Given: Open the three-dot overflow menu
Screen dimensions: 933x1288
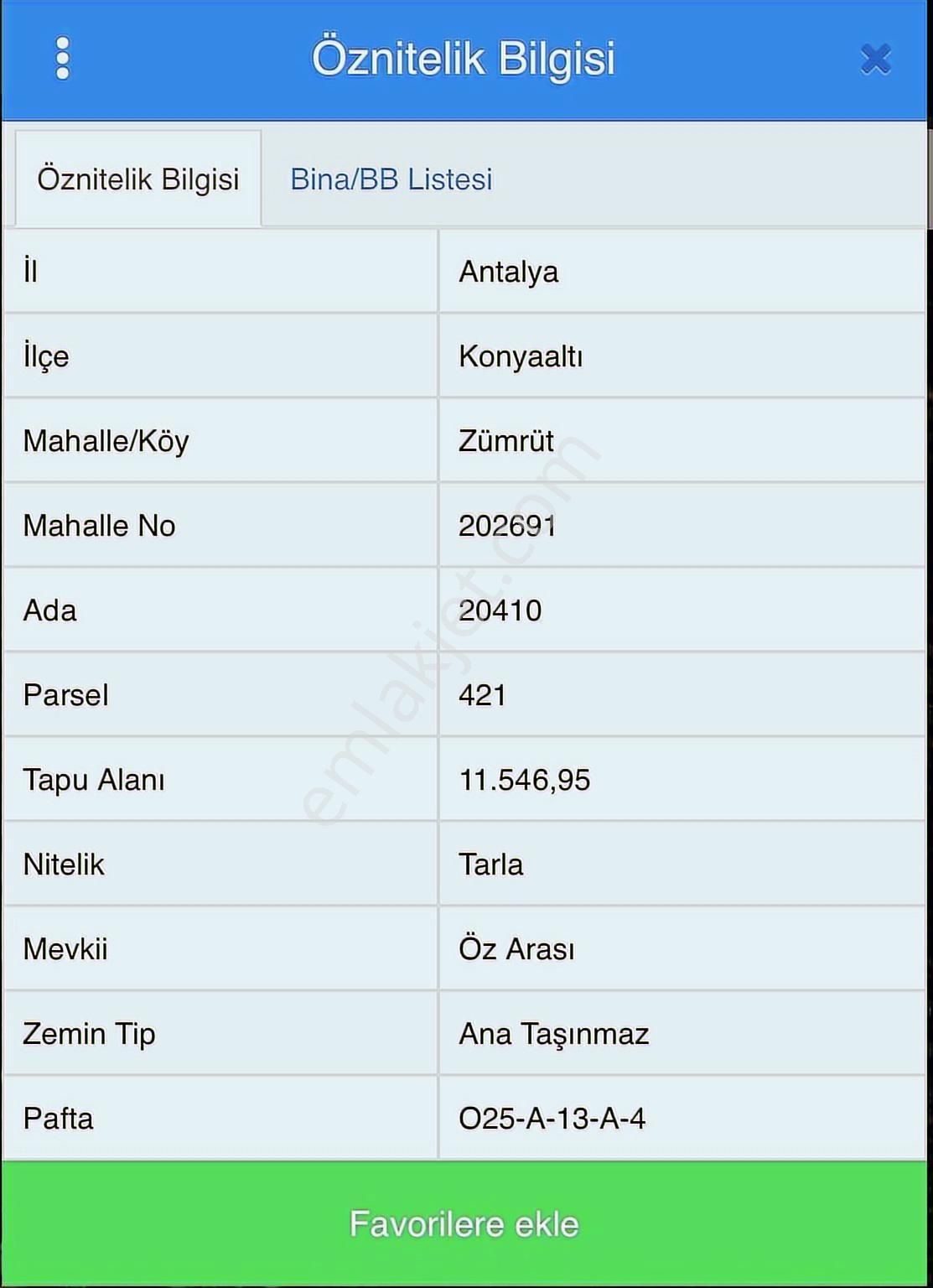Looking at the screenshot, I should (62, 59).
